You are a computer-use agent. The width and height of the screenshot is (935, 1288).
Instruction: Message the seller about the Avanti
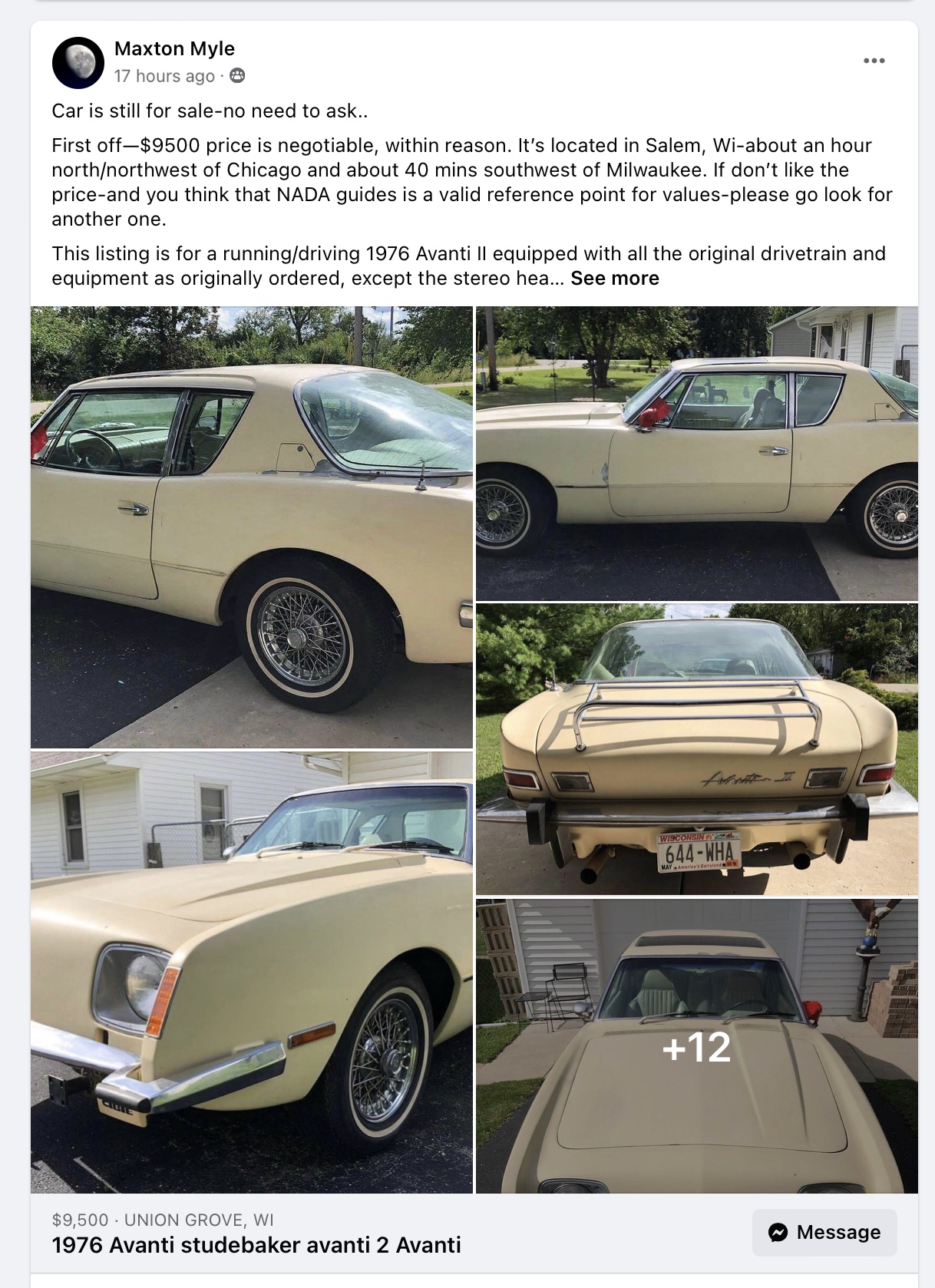(x=824, y=1232)
